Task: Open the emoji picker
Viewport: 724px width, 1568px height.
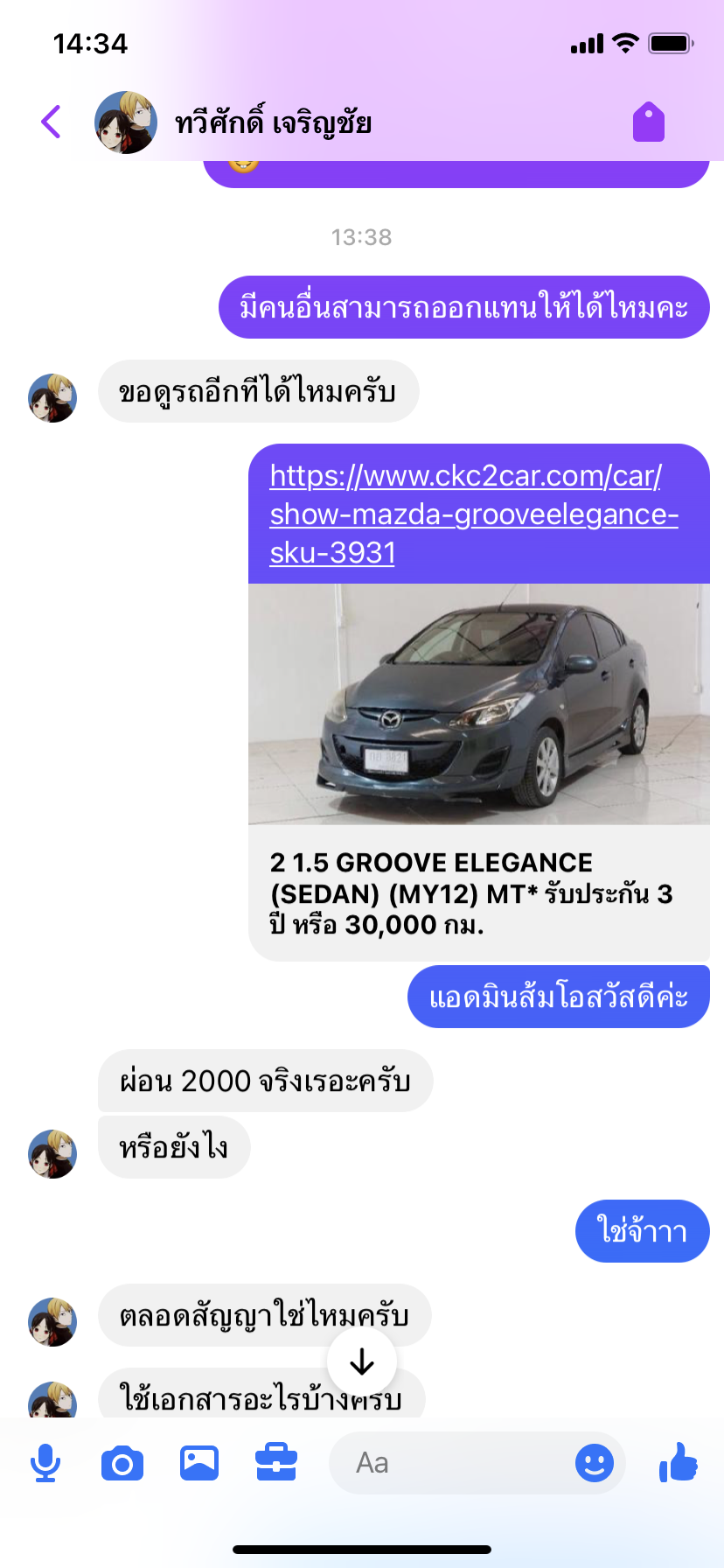Action: coord(595,1463)
